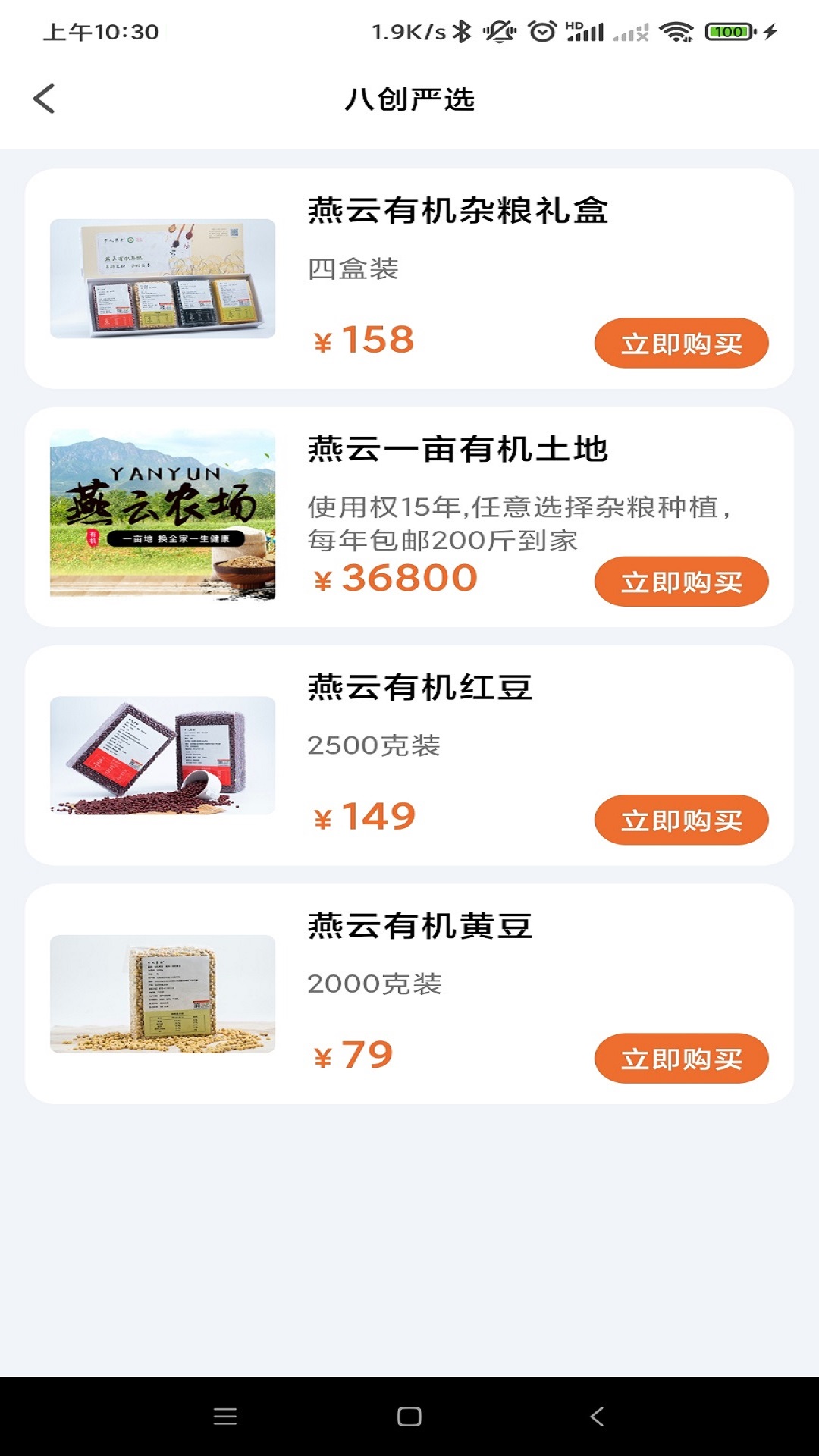Tap the muted notification bell icon
The width and height of the screenshot is (819, 1456).
500,32
